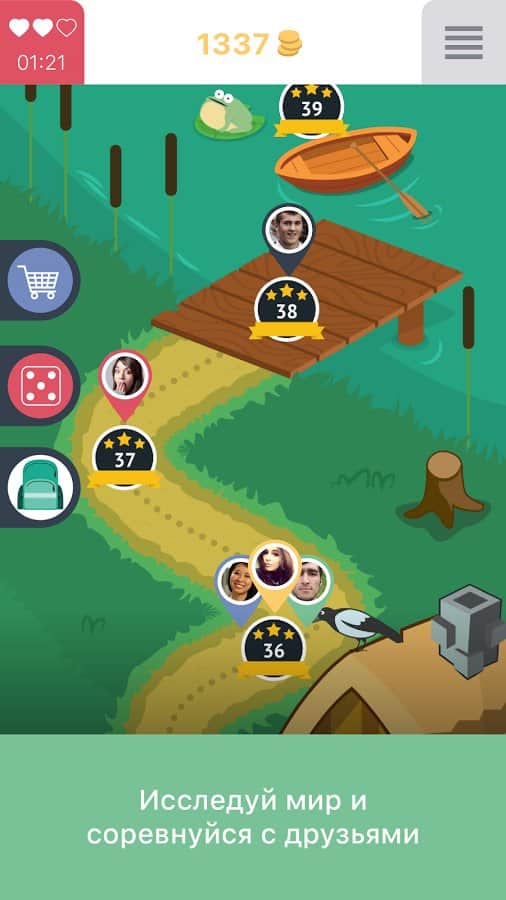
Task: Open the shop cart button
Action: point(40,281)
